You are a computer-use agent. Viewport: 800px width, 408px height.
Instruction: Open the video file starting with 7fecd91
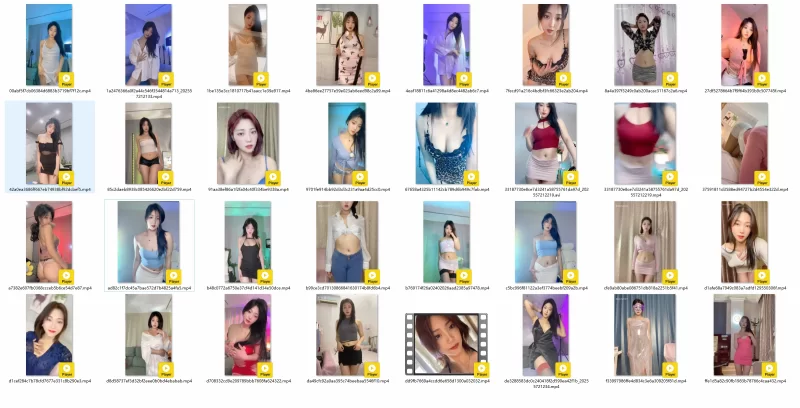coord(545,44)
